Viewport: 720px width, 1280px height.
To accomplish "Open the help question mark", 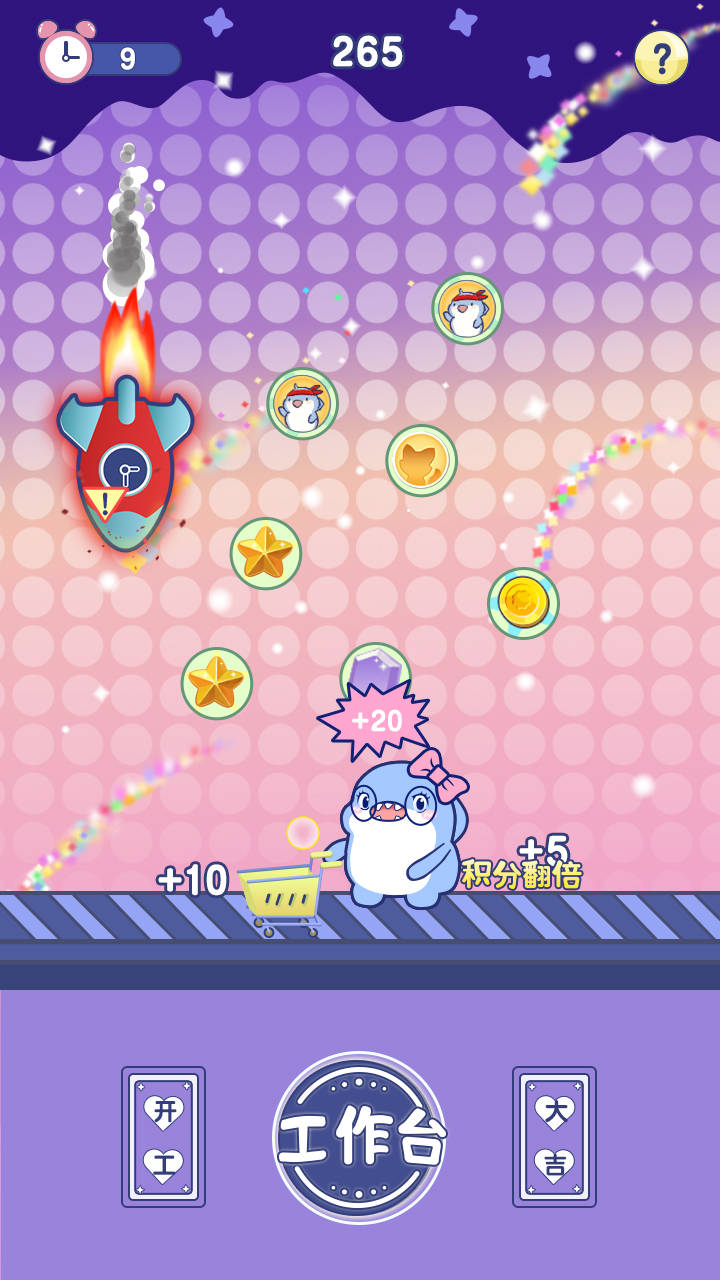I will click(661, 58).
